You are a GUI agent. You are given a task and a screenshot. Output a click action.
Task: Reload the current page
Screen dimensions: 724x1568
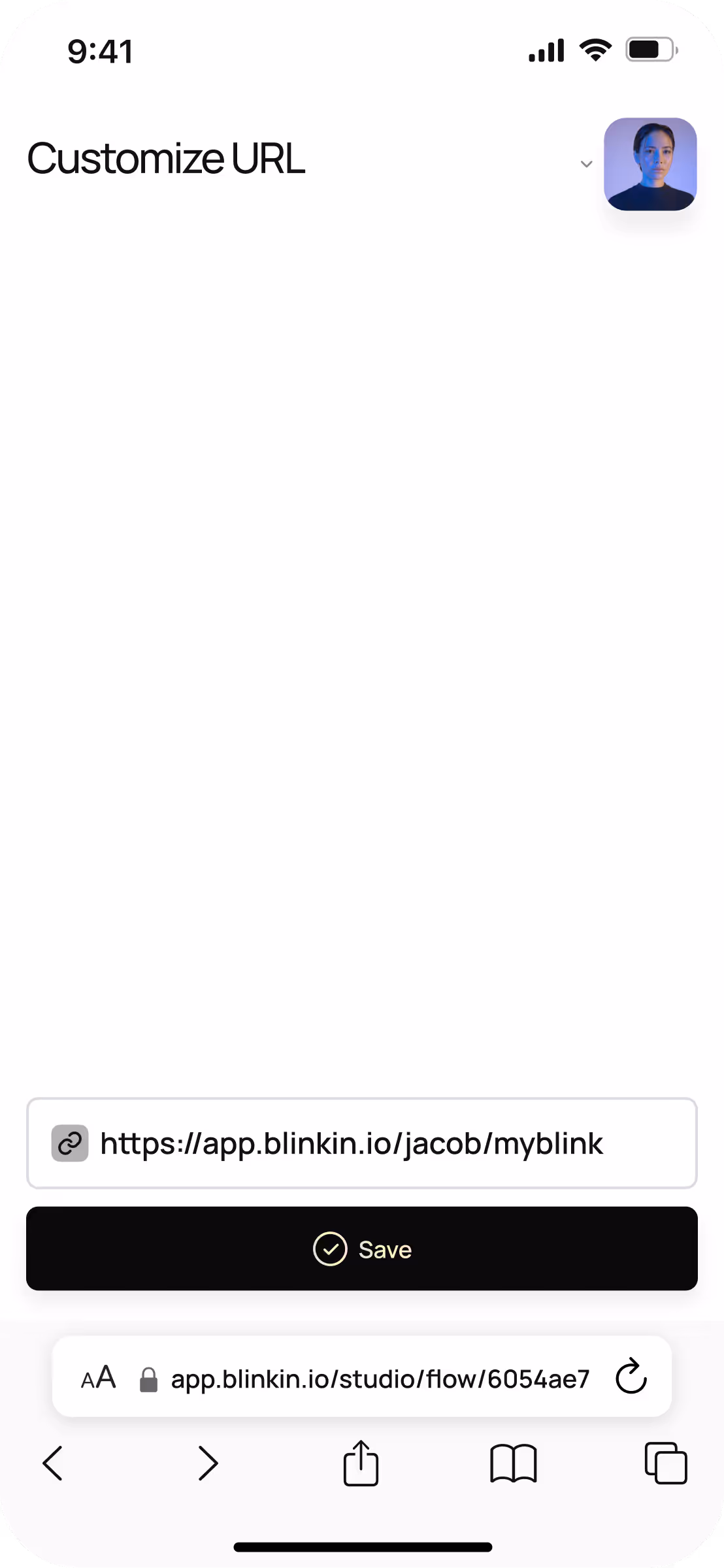(x=631, y=1376)
